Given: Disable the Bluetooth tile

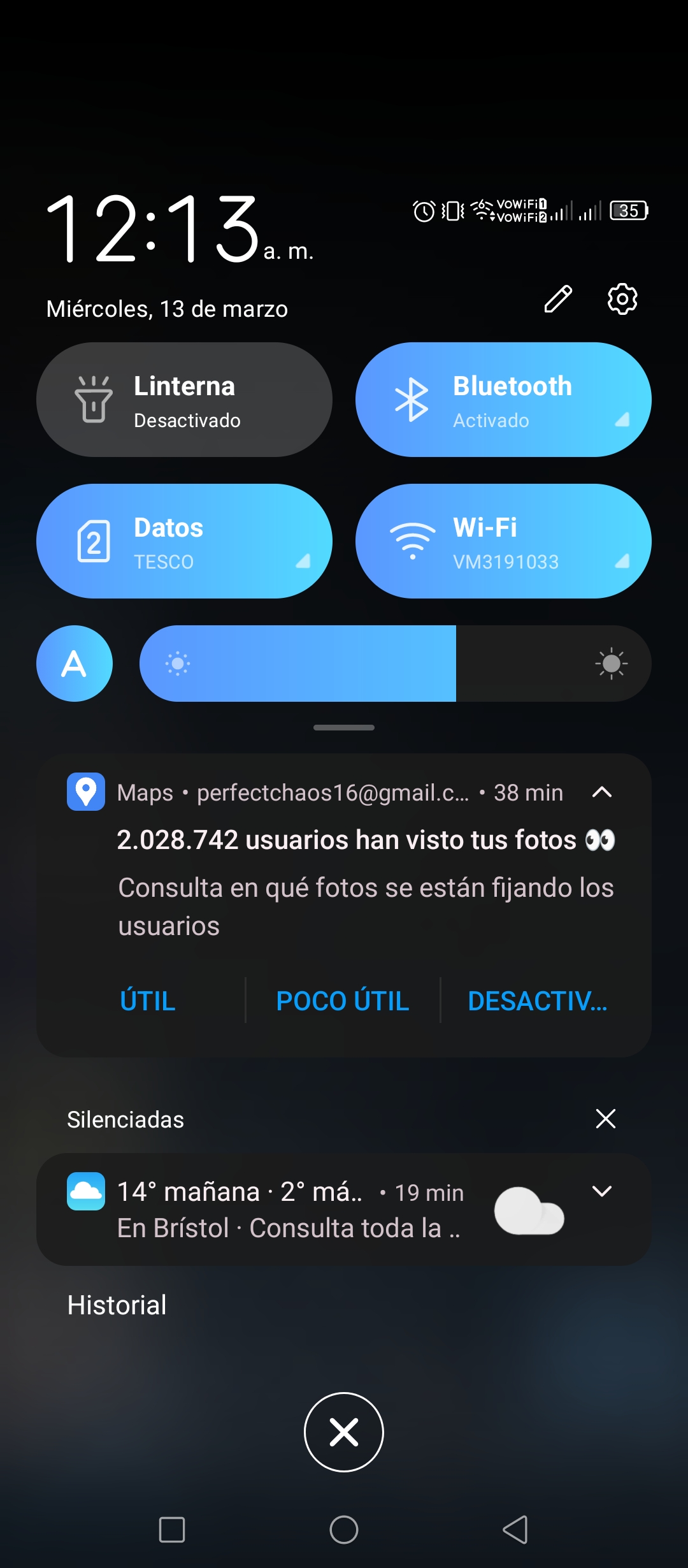Looking at the screenshot, I should click(503, 400).
